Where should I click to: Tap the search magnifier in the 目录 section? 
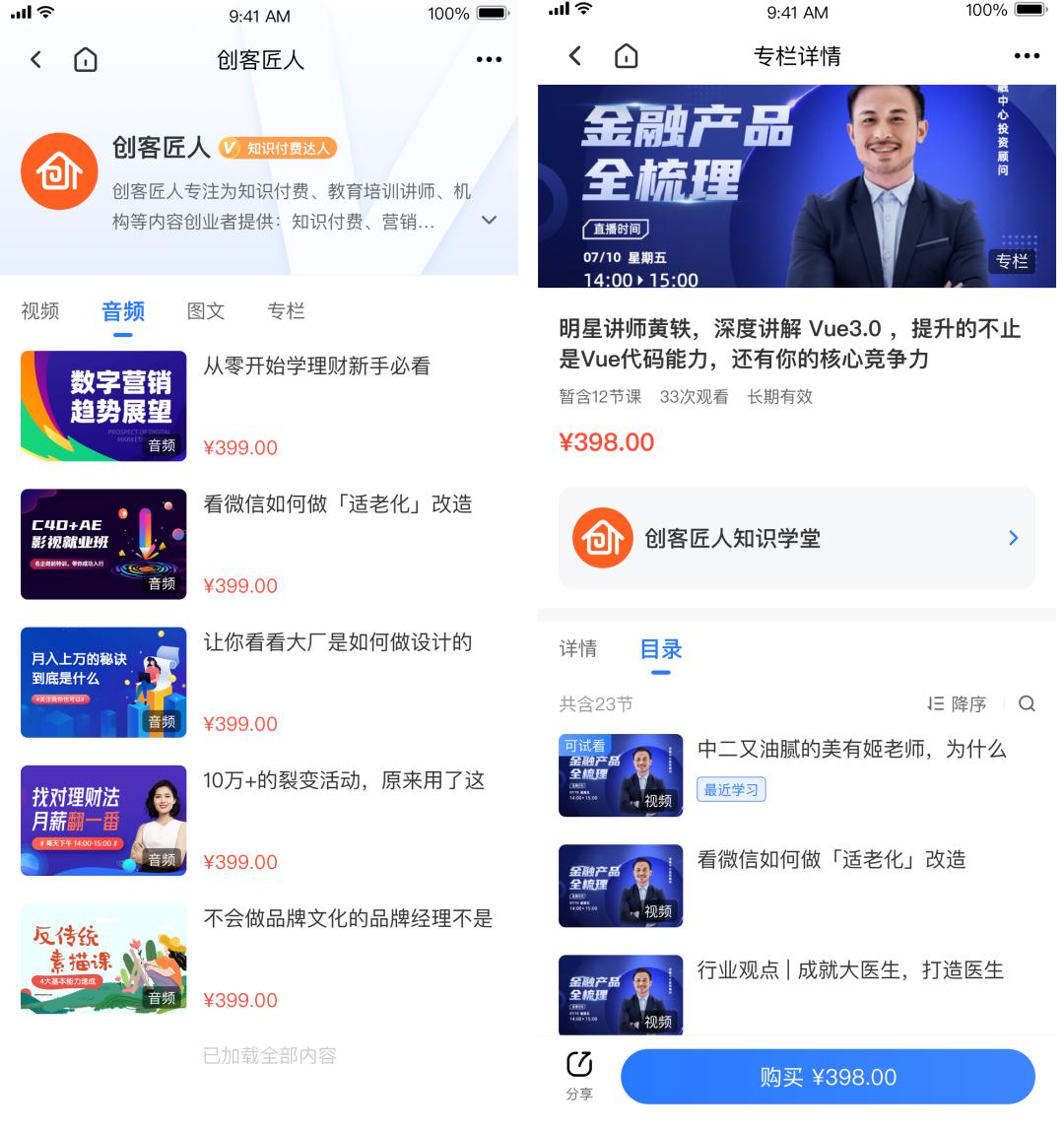coord(1027,704)
